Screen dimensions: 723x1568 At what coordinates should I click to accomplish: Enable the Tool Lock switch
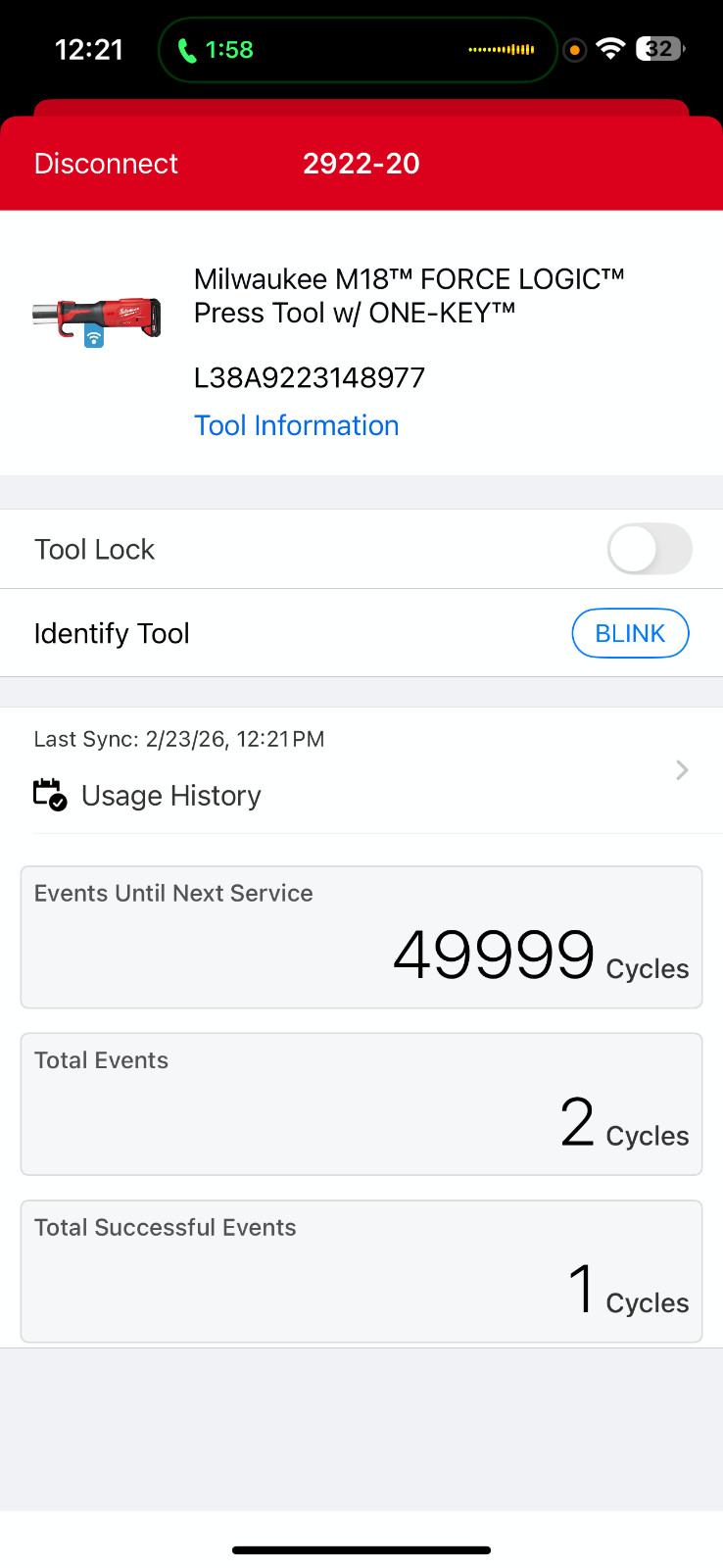[x=649, y=550]
